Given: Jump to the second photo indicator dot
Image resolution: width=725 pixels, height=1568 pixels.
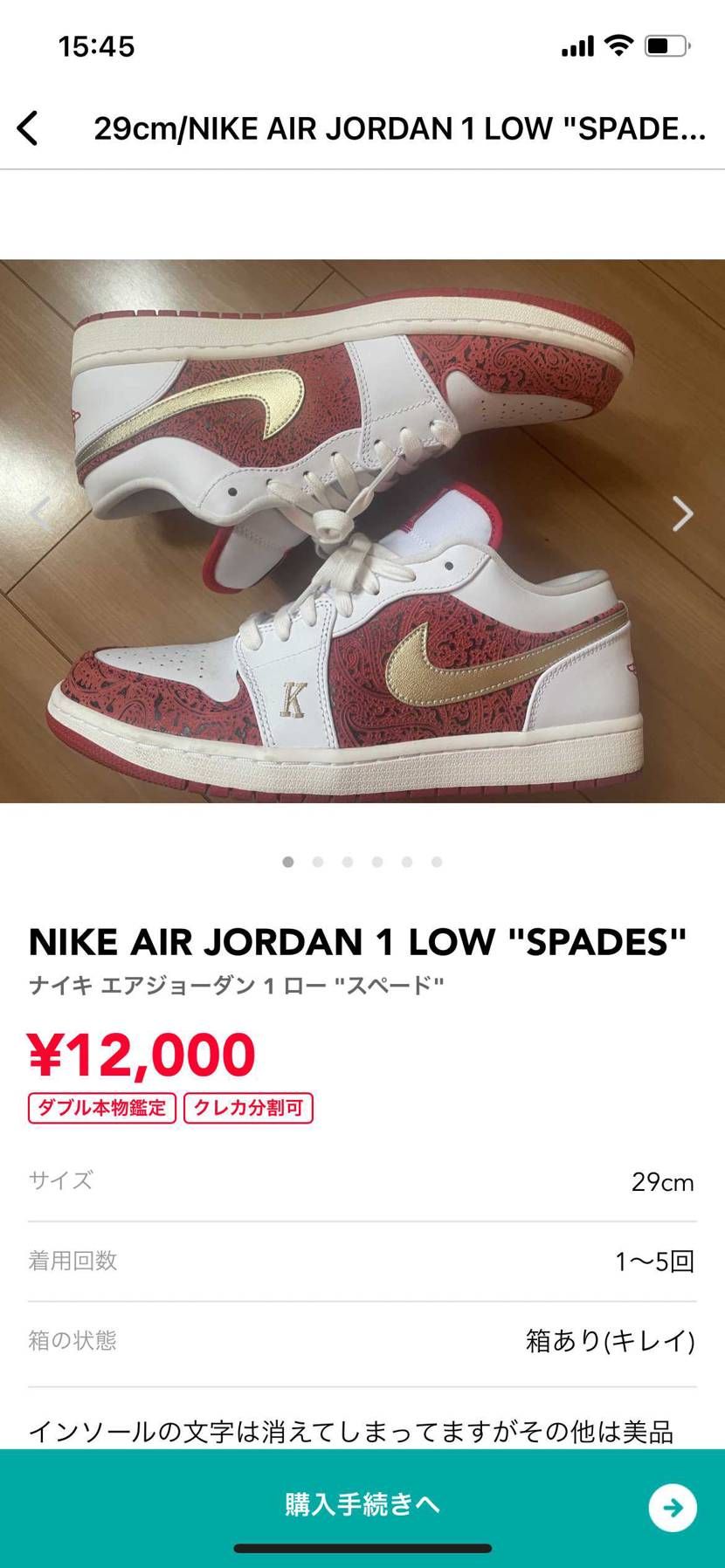Looking at the screenshot, I should [x=318, y=862].
